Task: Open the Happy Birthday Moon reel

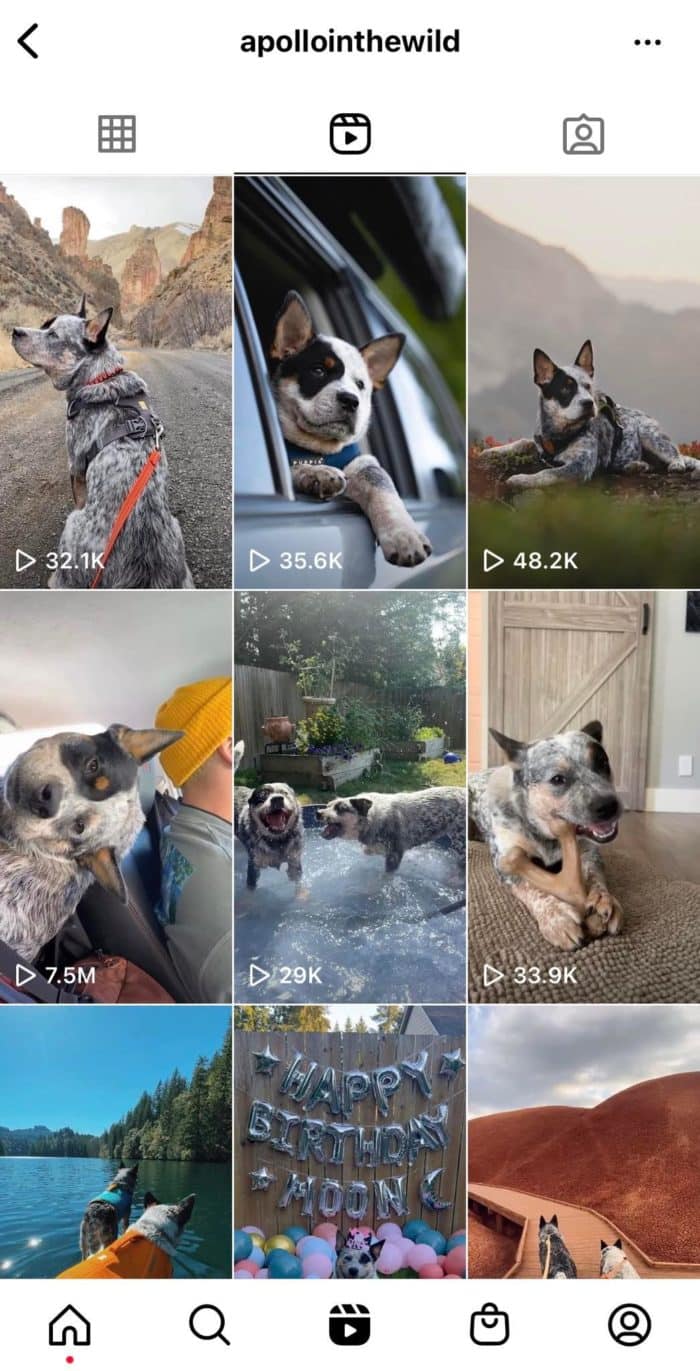Action: [x=350, y=1141]
